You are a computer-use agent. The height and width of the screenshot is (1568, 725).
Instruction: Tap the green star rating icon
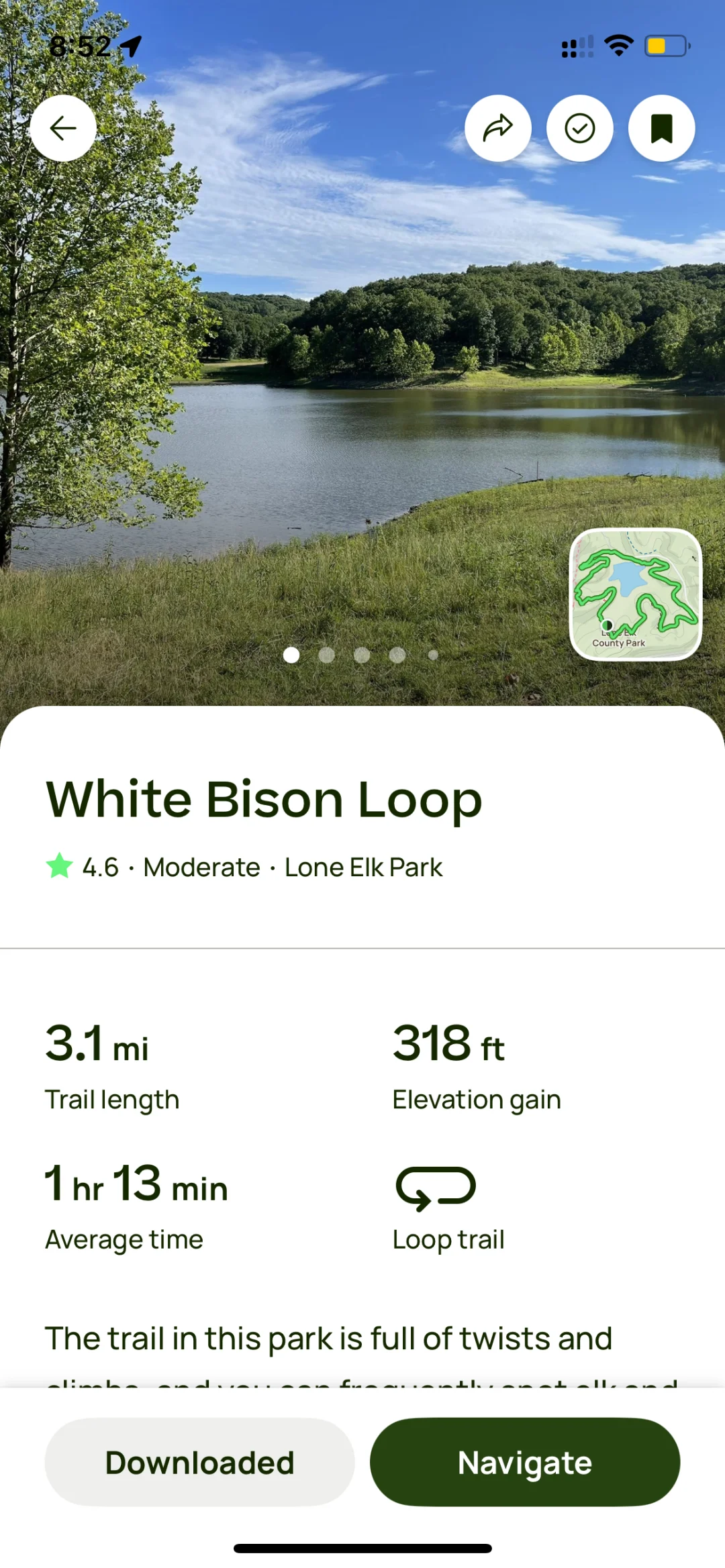[x=60, y=867]
